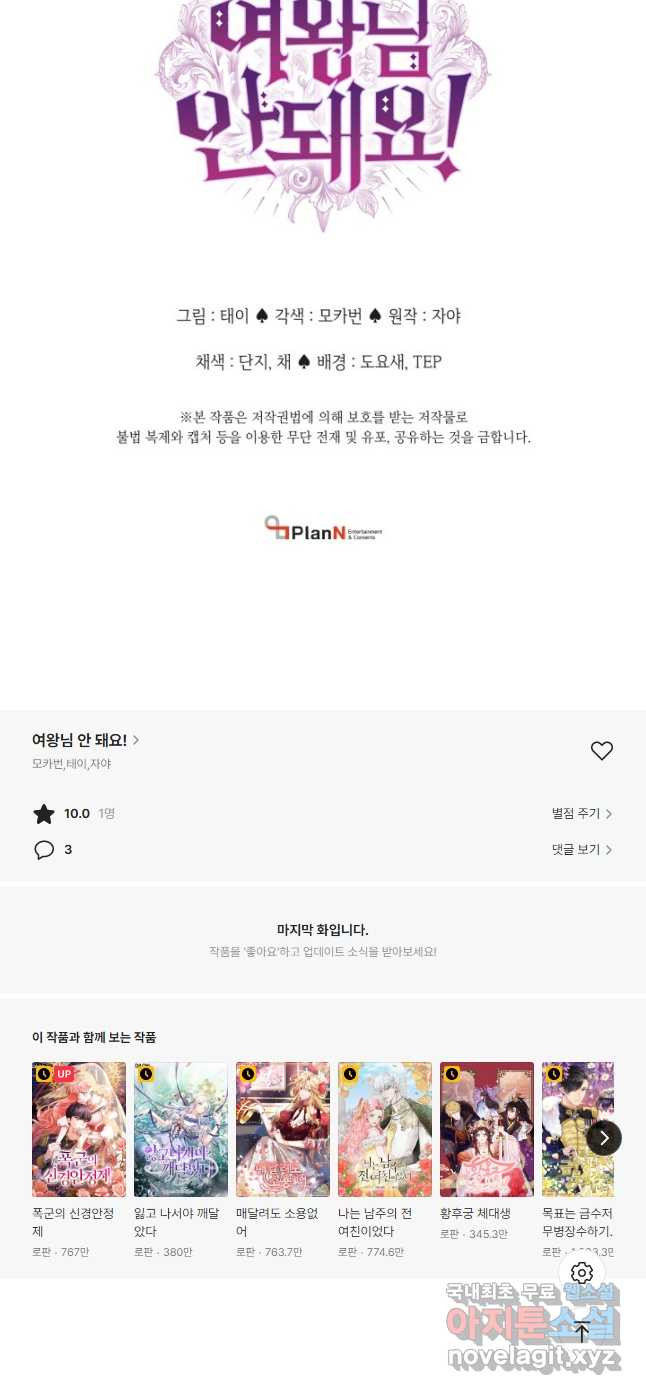Screen dimensions: 646x1395
Task: Like the series with the heart icon
Action: tap(601, 751)
